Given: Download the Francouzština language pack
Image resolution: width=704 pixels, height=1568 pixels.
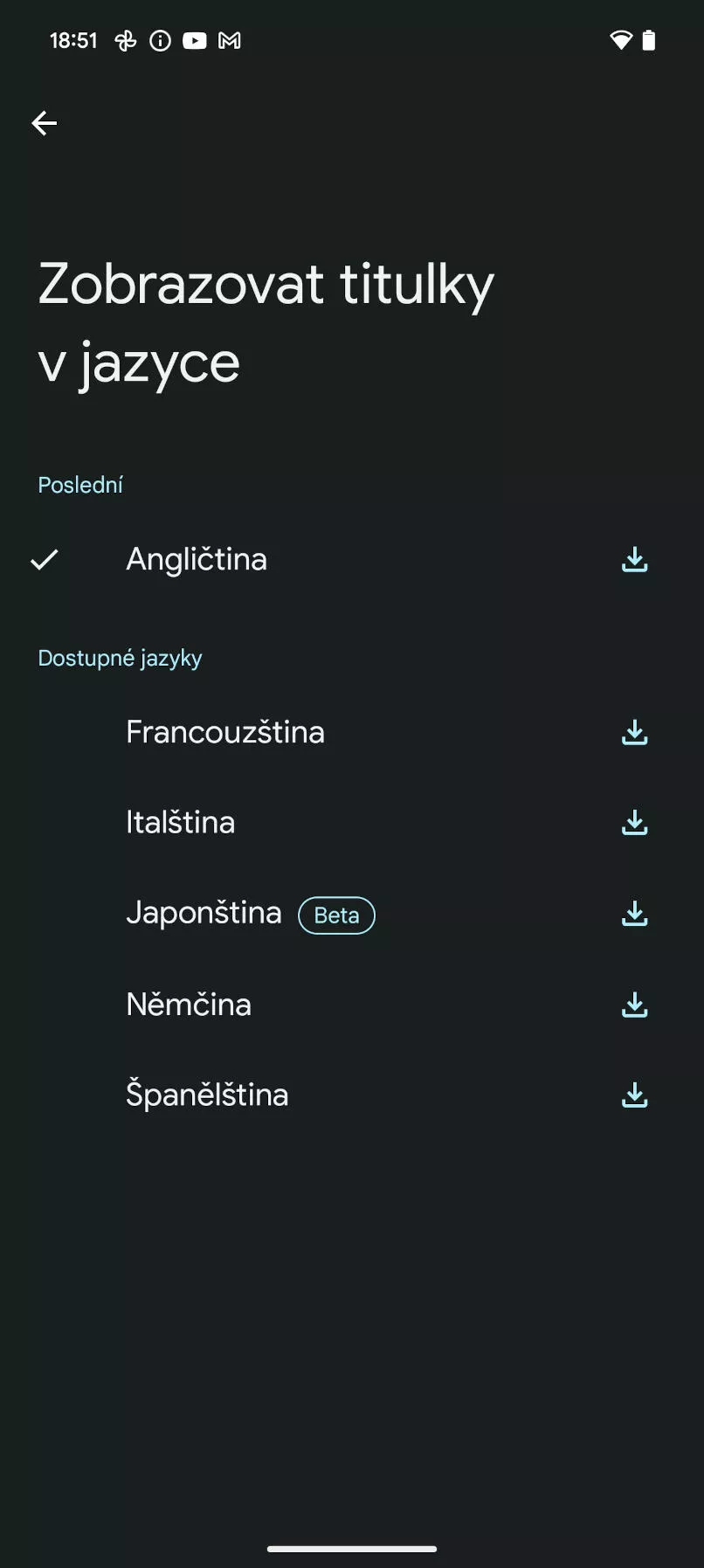Looking at the screenshot, I should pyautogui.click(x=635, y=733).
